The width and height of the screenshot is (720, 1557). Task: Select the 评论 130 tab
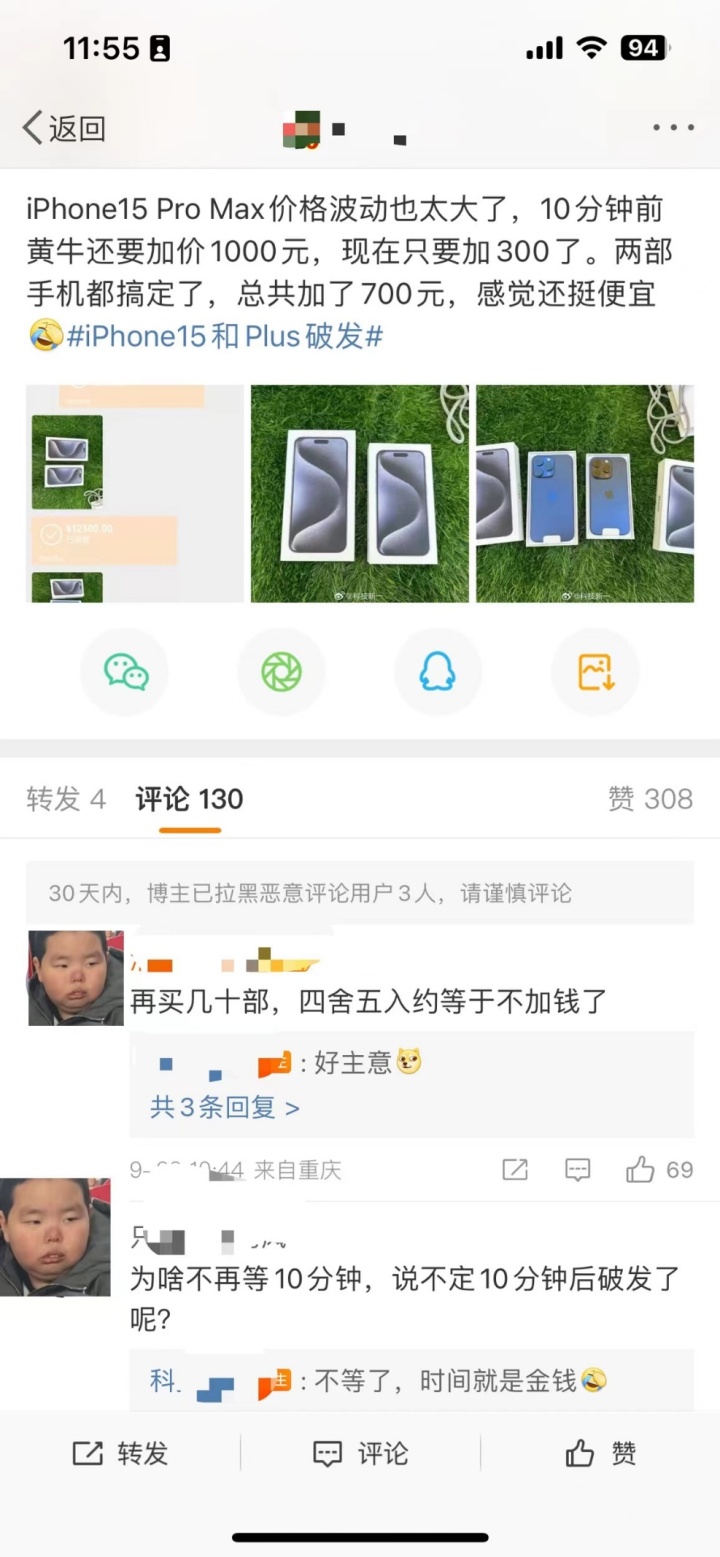point(189,799)
